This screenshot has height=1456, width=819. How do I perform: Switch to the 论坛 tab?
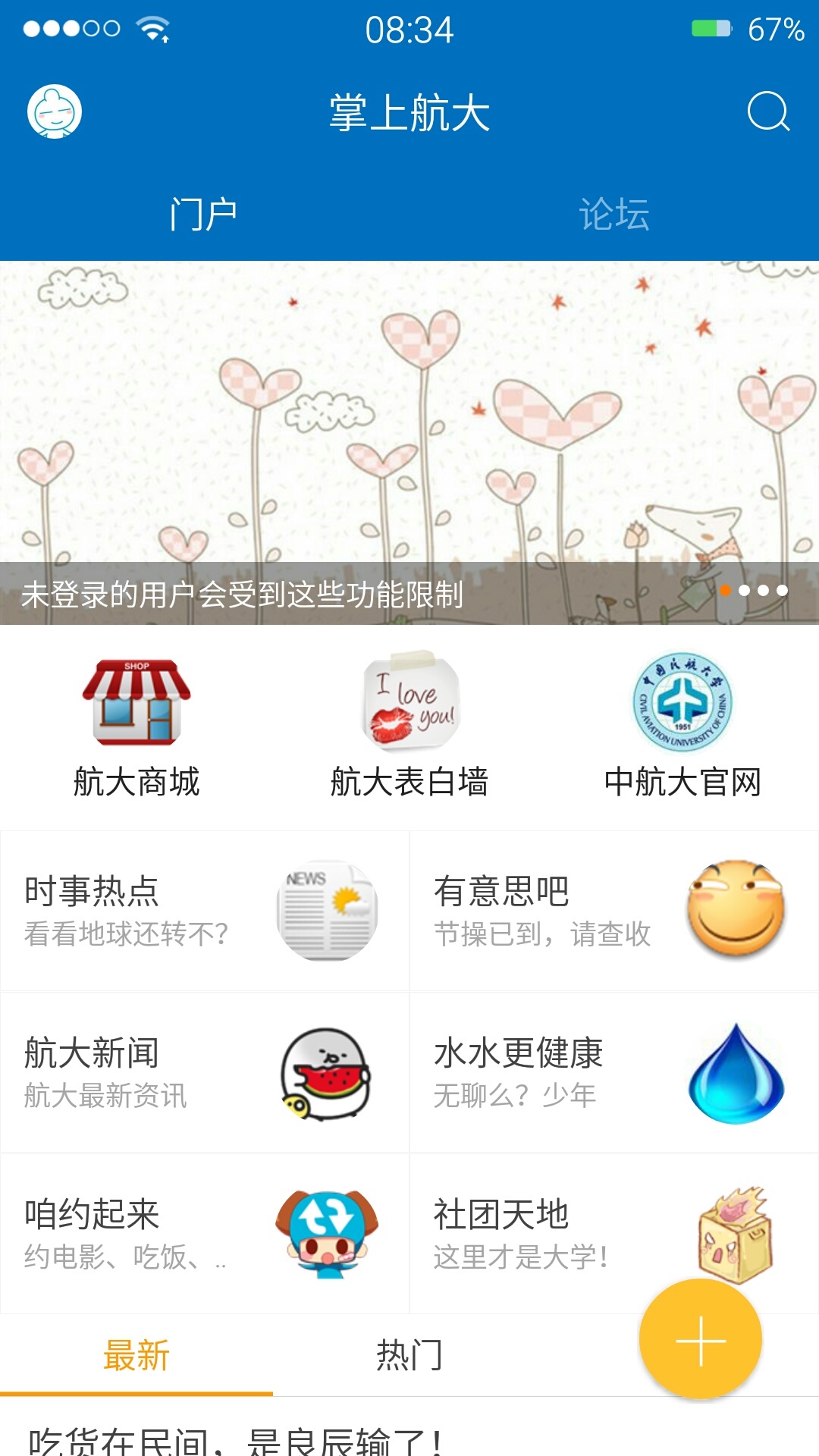pyautogui.click(x=614, y=214)
